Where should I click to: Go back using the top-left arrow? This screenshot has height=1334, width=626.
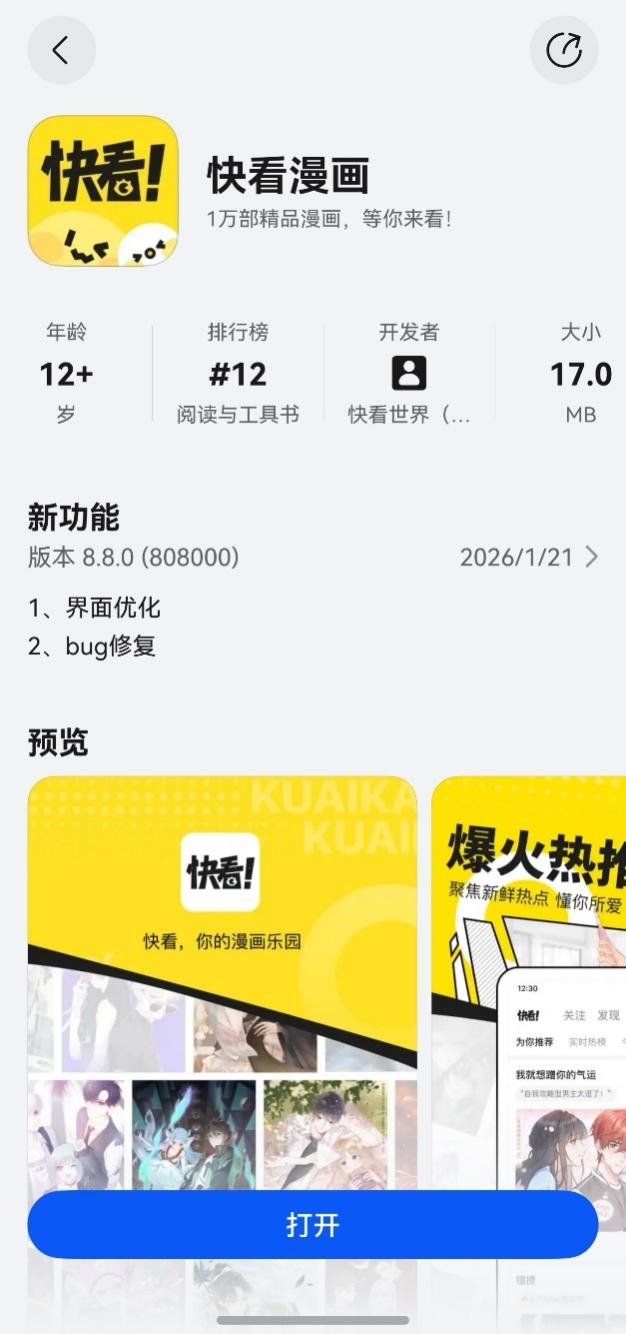(61, 50)
